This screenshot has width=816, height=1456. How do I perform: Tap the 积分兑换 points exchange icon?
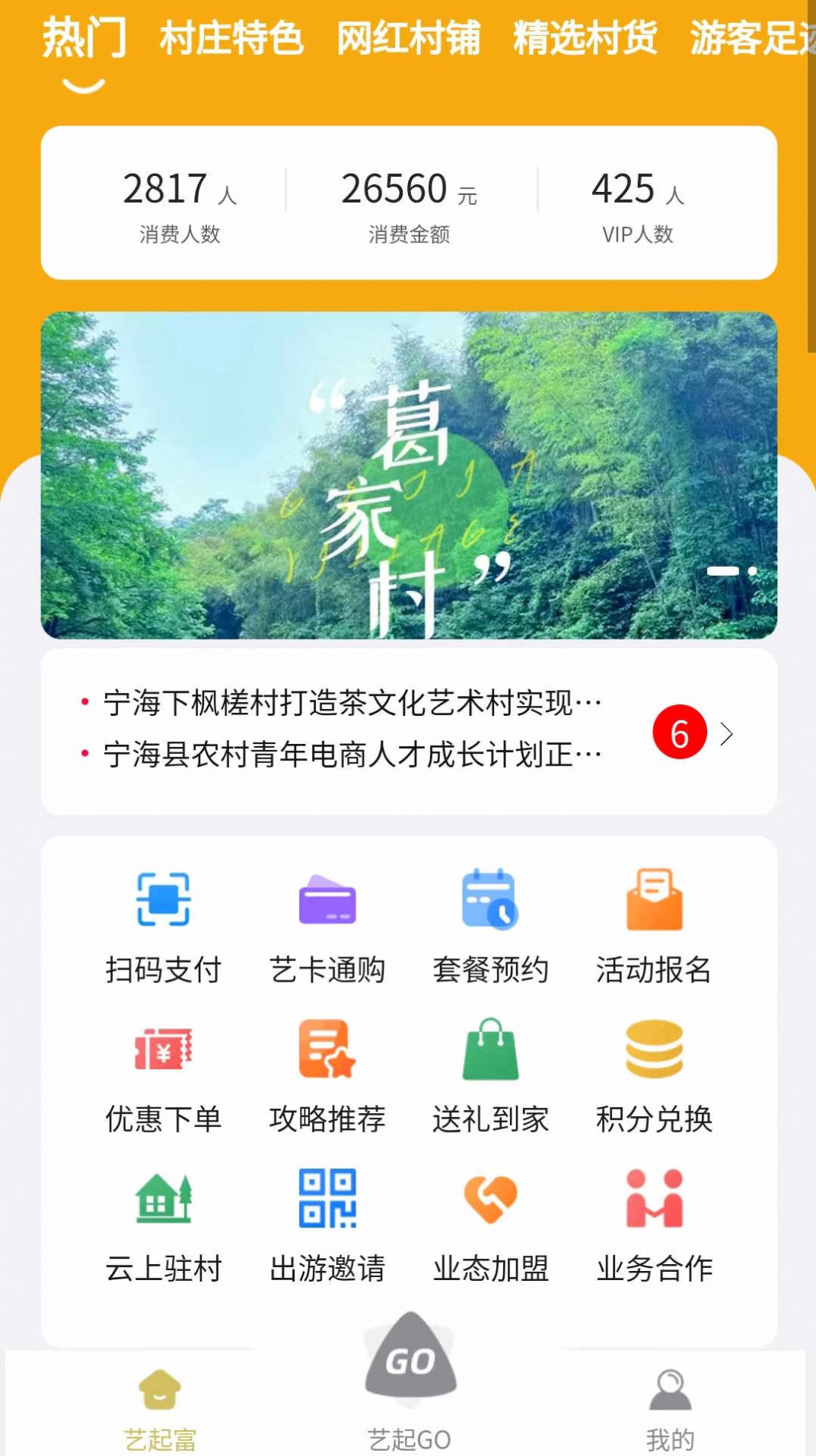(655, 1051)
